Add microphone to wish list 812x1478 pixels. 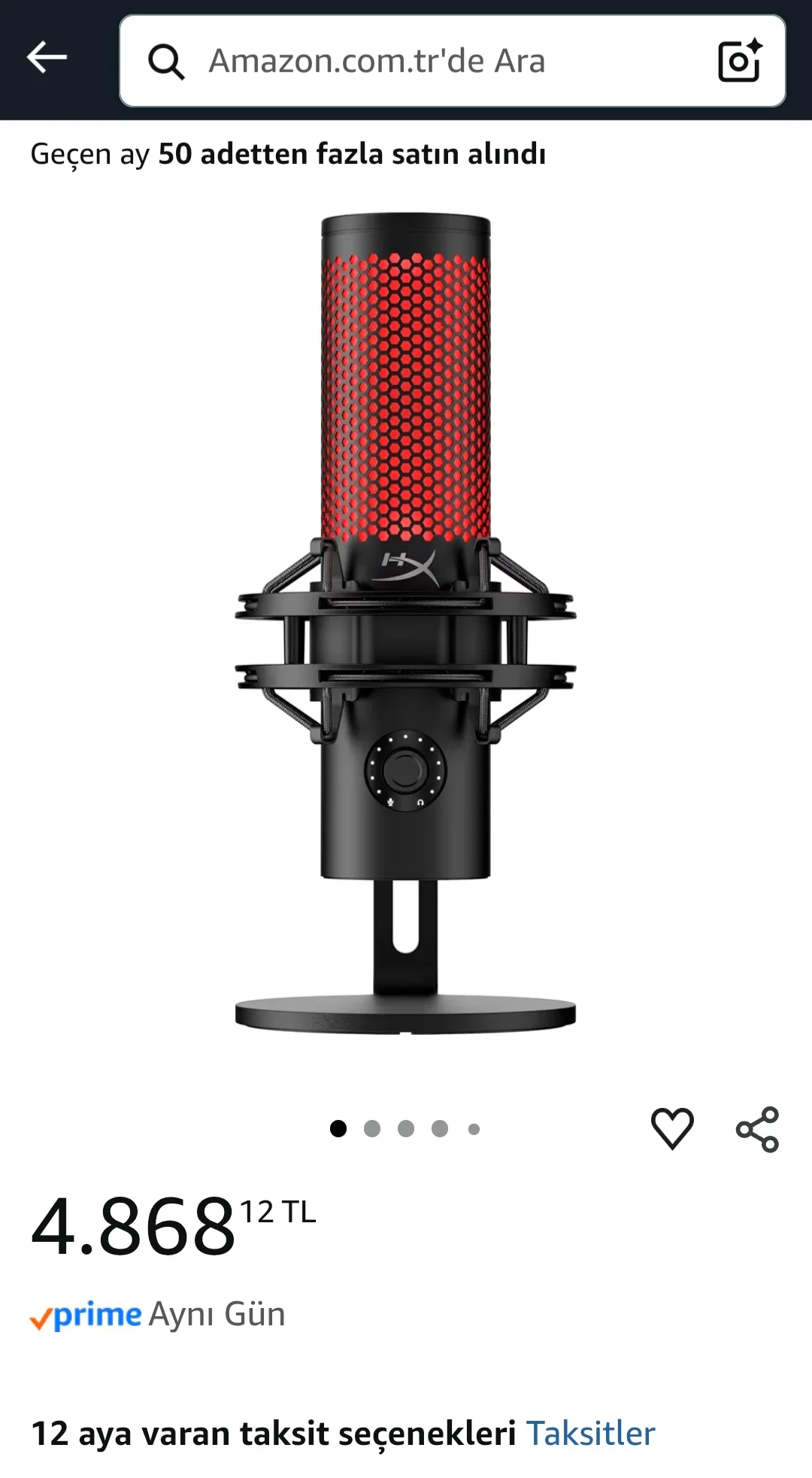(x=671, y=1128)
